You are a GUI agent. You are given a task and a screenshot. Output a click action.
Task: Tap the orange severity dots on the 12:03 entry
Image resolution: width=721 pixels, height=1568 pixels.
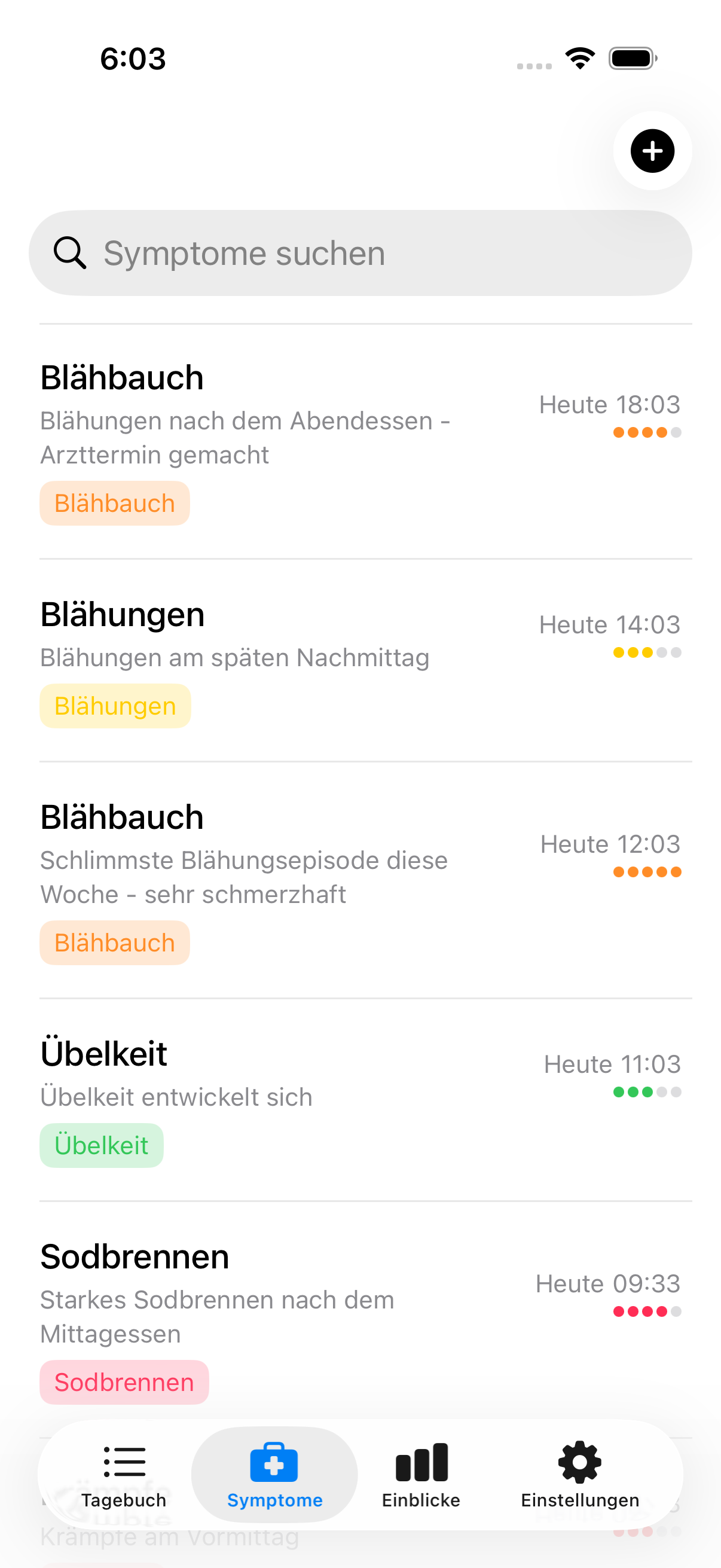point(647,872)
